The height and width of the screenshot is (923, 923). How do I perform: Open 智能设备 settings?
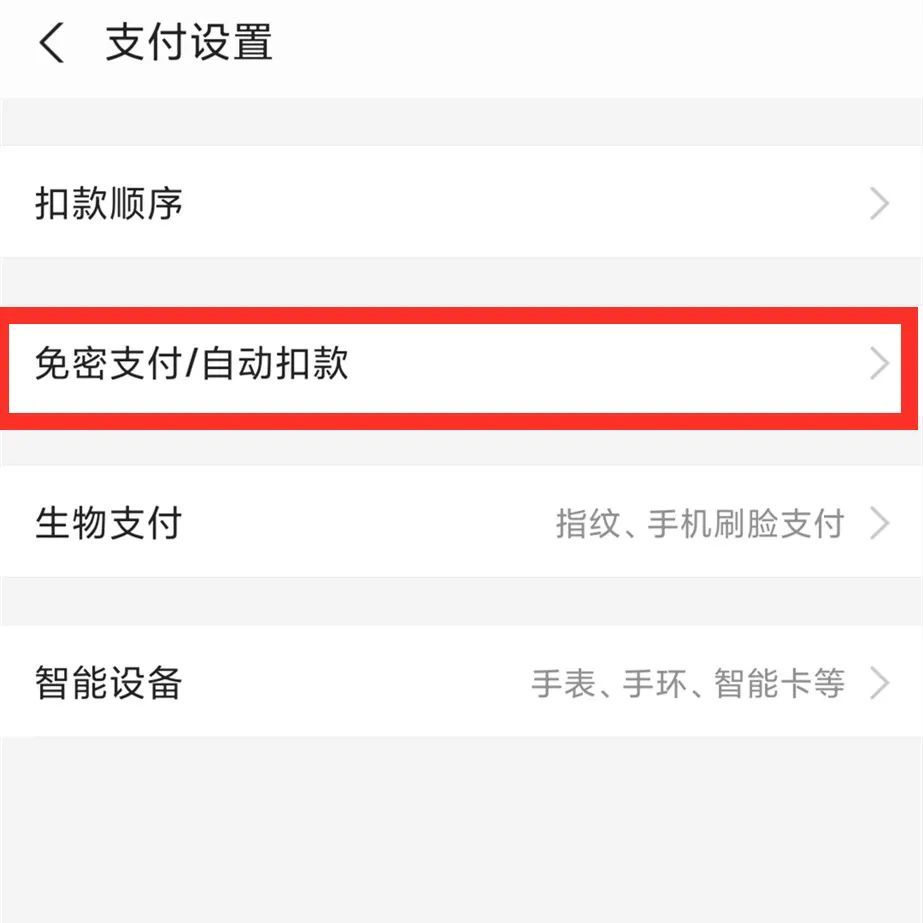pos(462,682)
